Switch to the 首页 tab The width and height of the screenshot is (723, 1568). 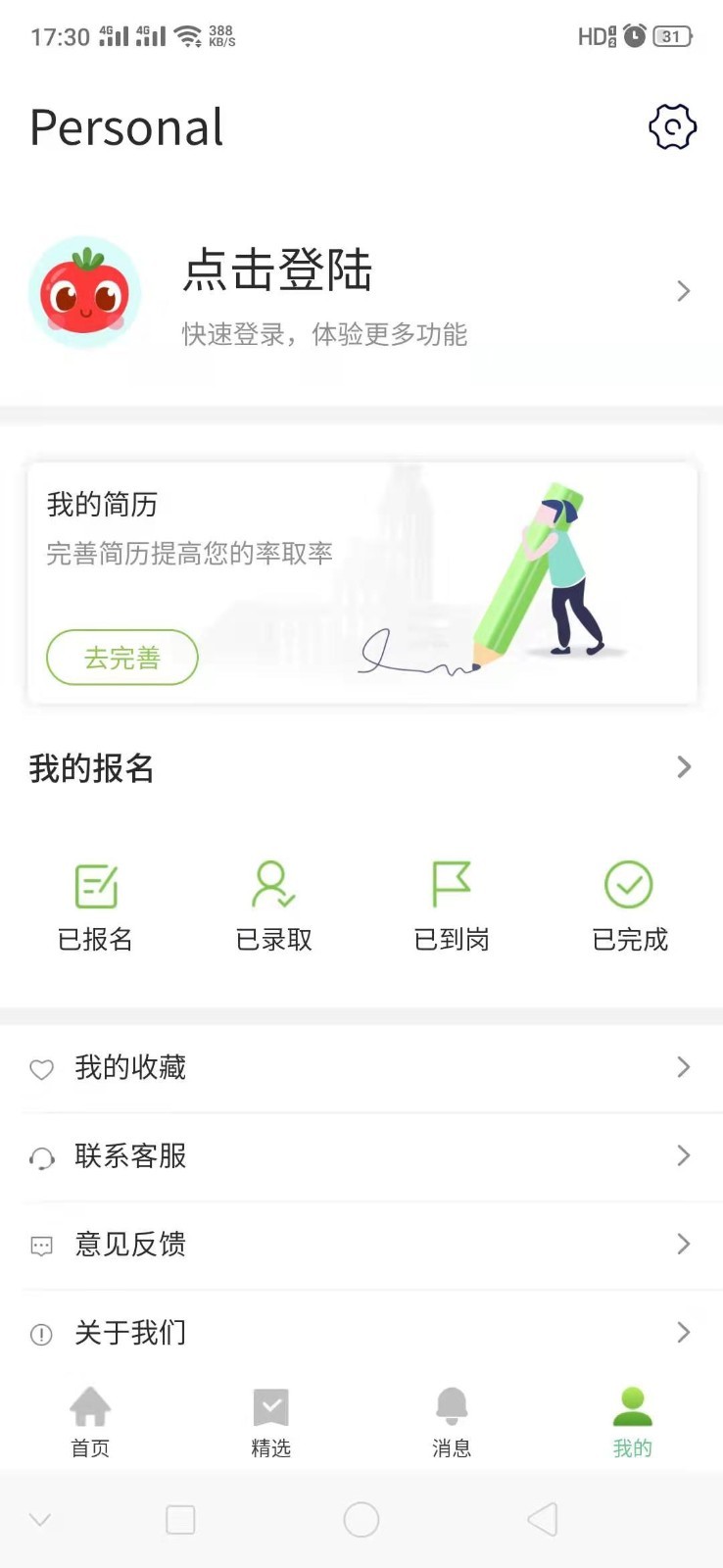90,1421
